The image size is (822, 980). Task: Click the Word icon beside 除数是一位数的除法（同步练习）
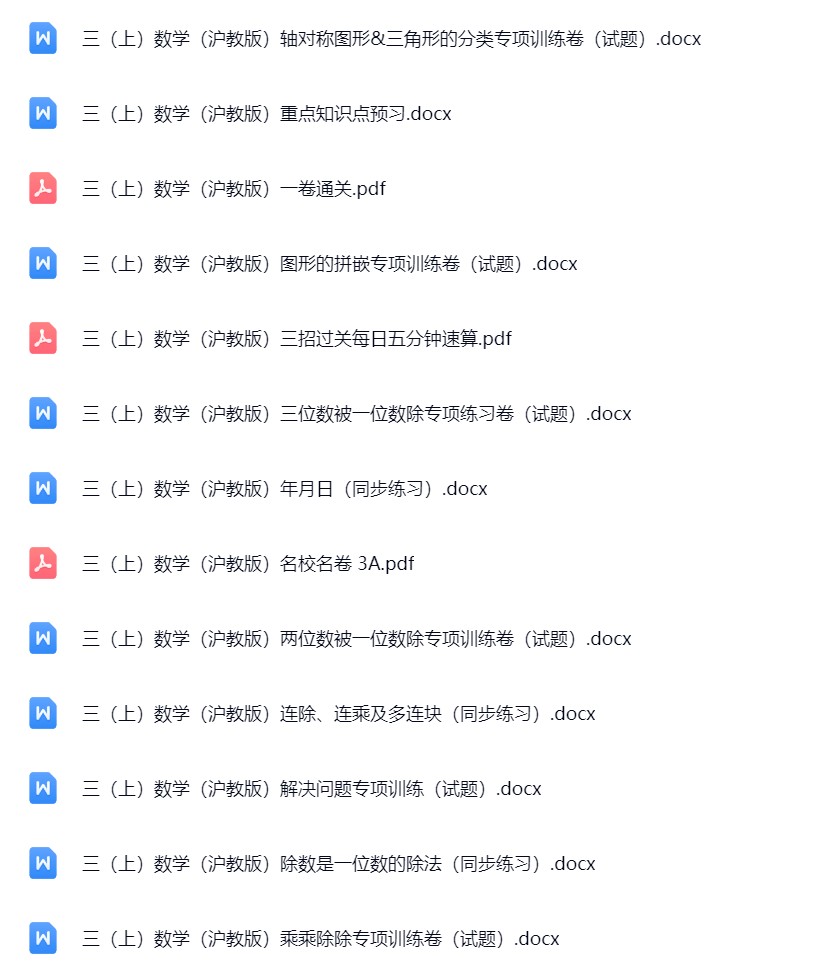point(41,863)
